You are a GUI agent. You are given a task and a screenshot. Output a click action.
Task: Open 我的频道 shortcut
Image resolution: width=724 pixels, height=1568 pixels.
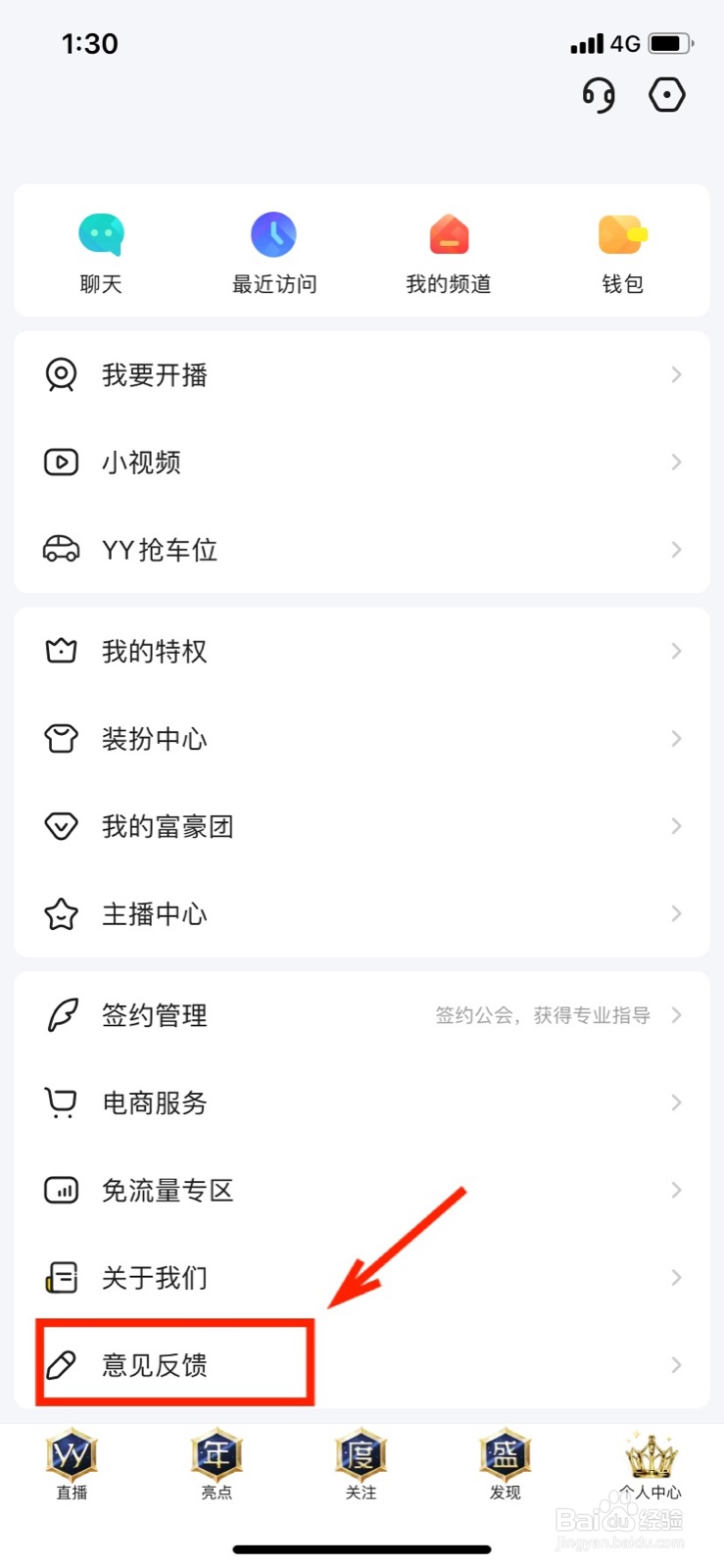tap(449, 253)
